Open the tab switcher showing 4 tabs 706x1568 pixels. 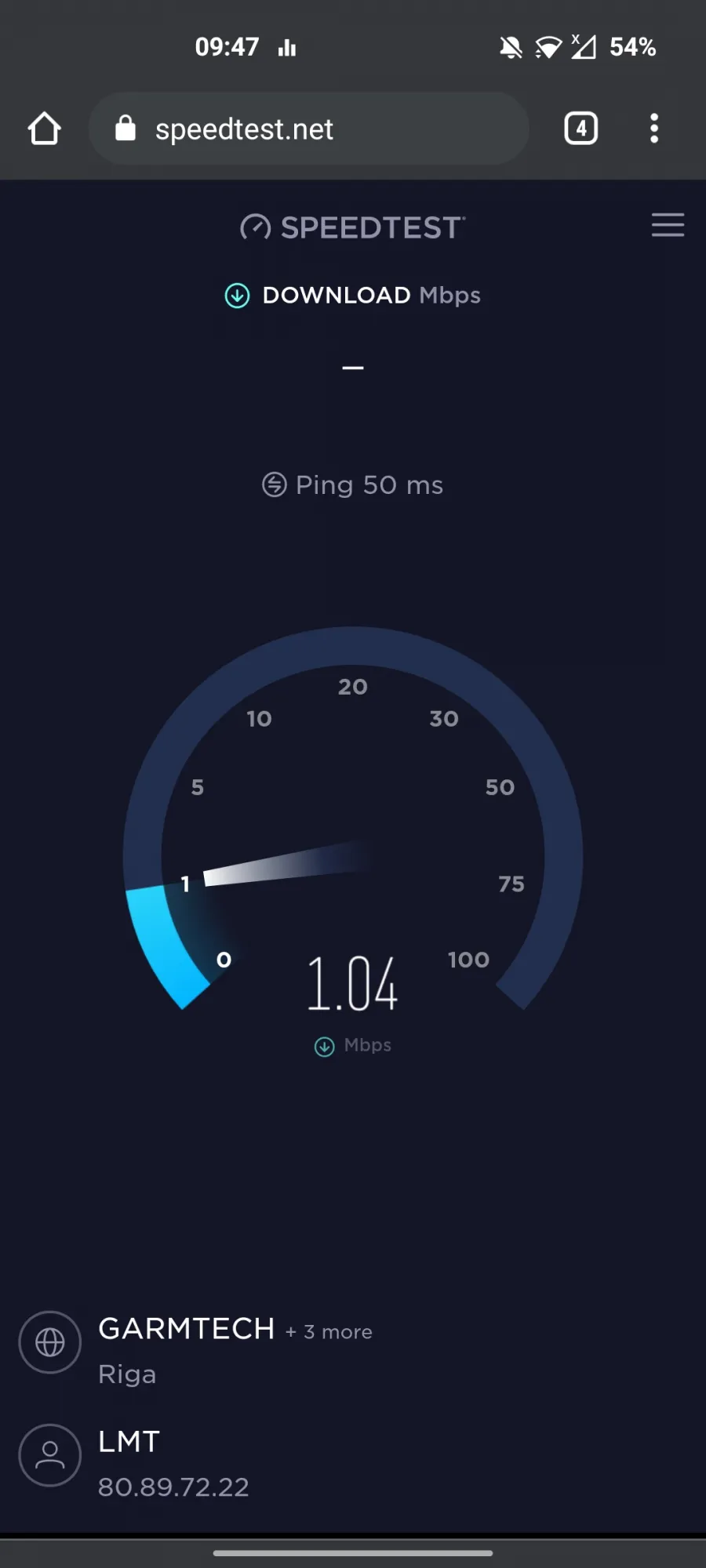click(x=581, y=129)
